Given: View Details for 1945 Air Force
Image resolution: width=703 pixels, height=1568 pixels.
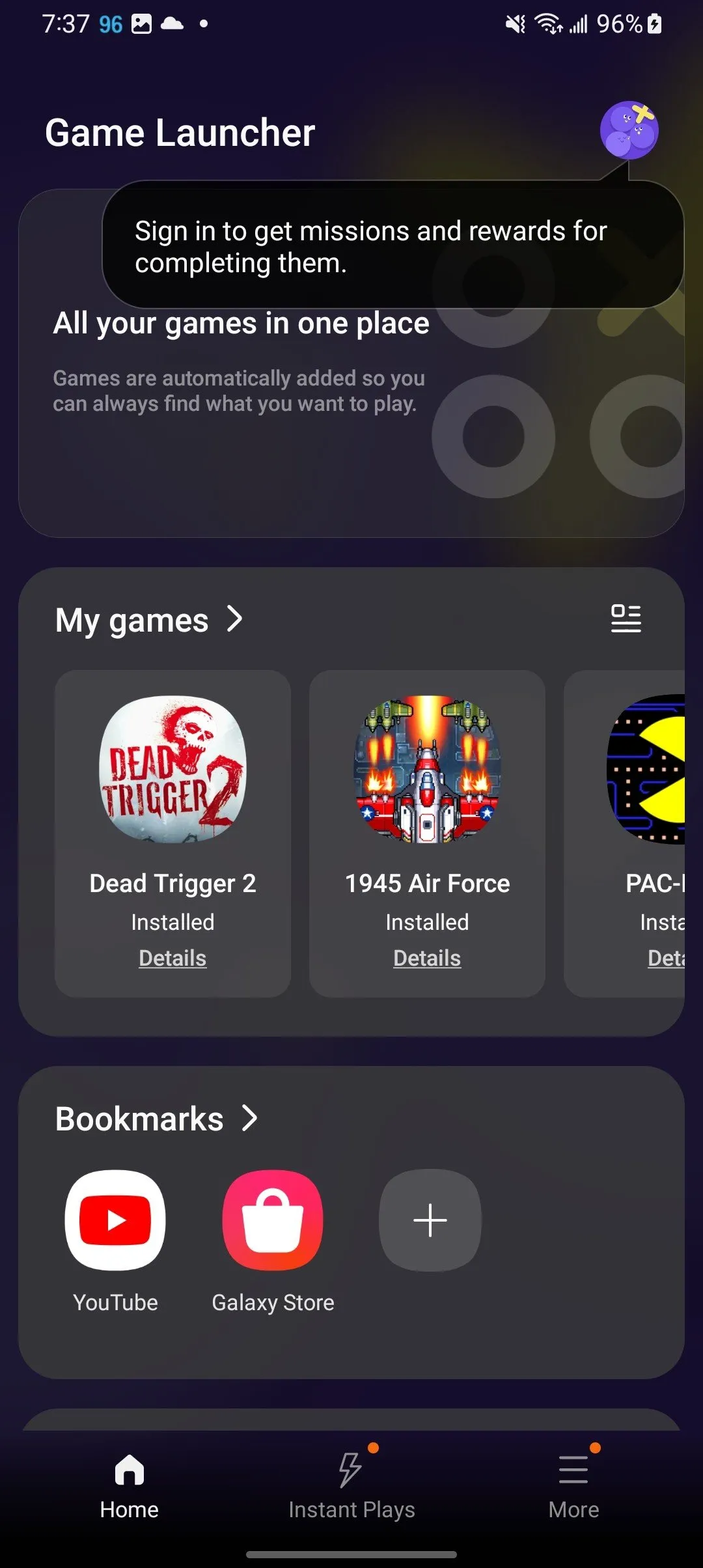Looking at the screenshot, I should click(x=427, y=958).
